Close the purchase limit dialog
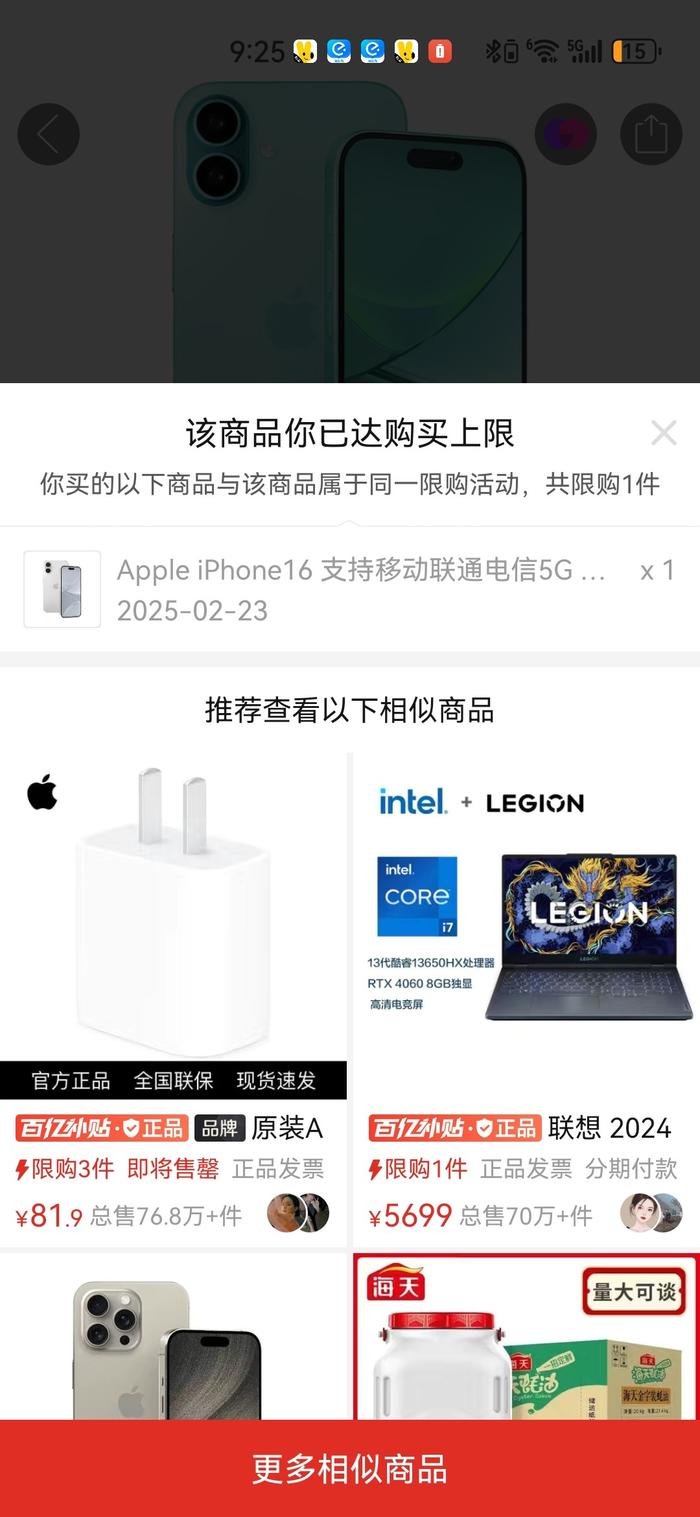The image size is (700, 1517). [664, 433]
